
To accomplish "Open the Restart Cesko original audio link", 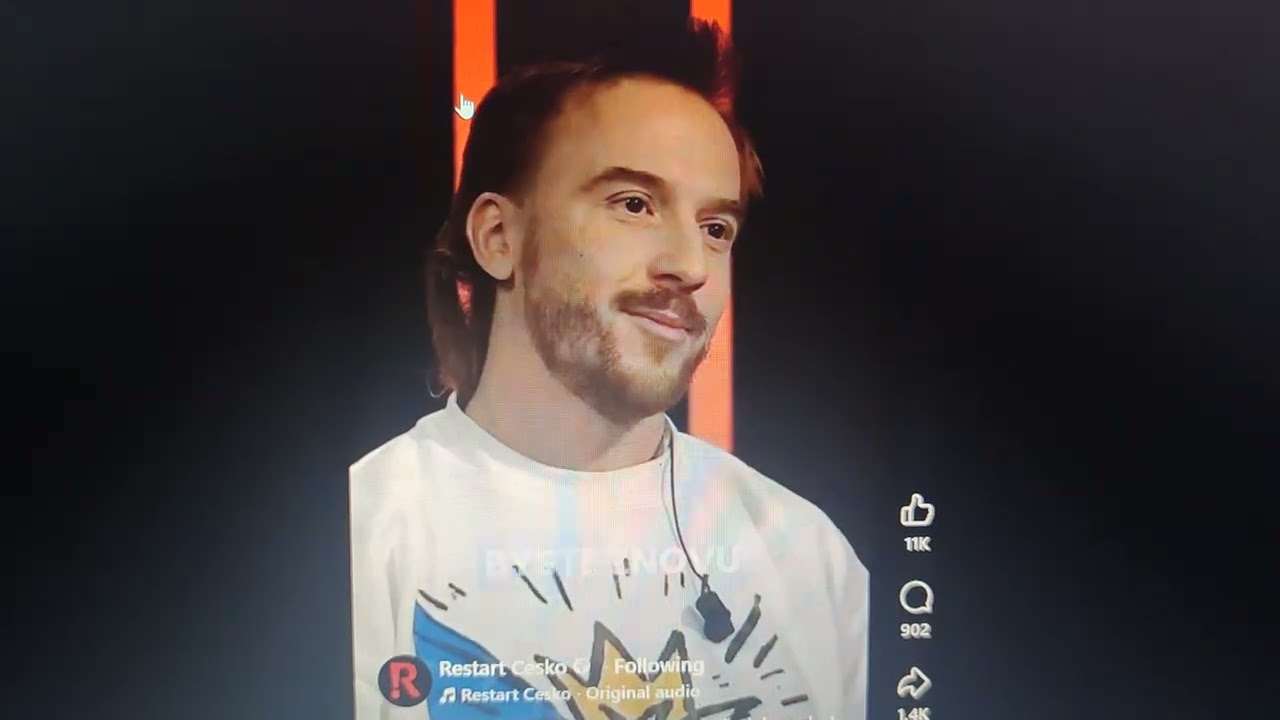I will [x=572, y=693].
